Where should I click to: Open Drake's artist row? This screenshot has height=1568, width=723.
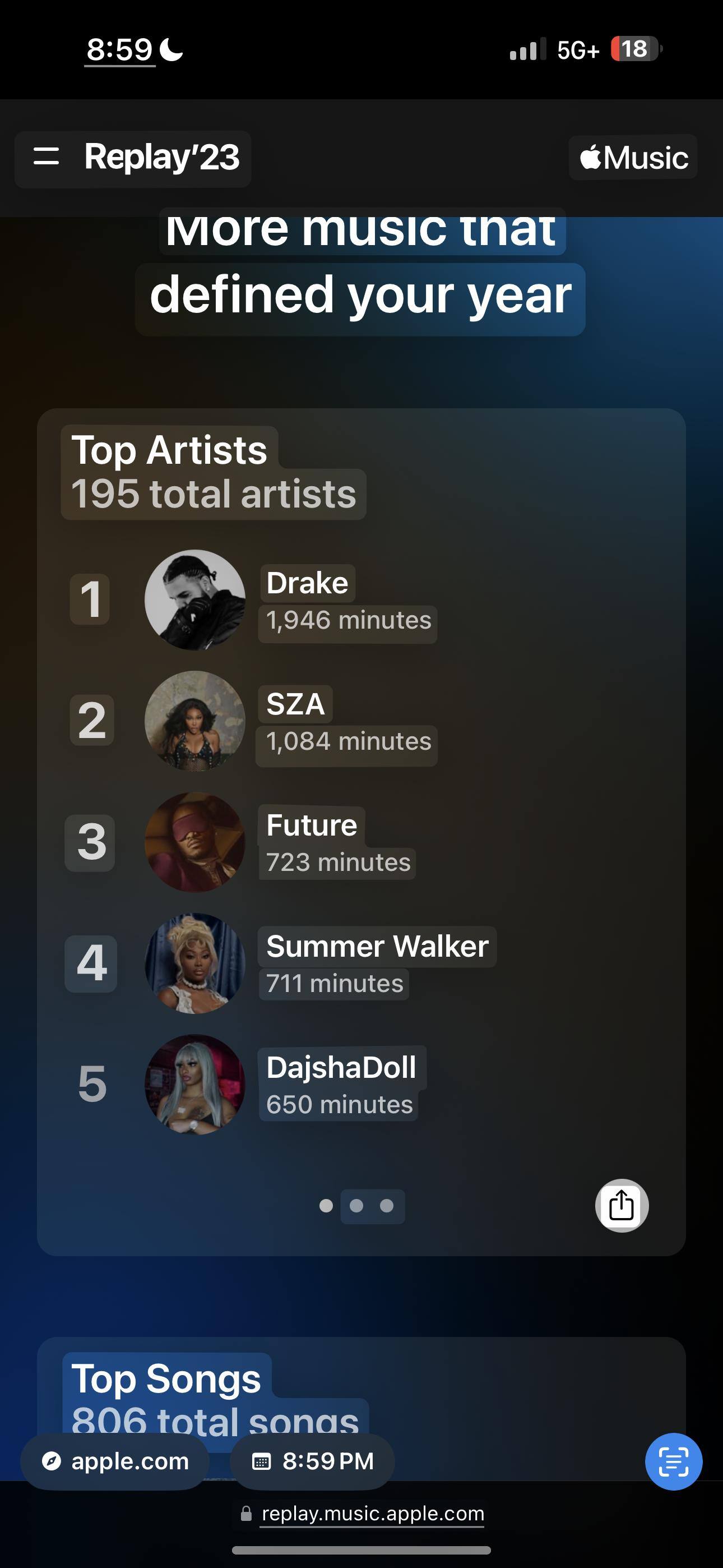click(307, 599)
